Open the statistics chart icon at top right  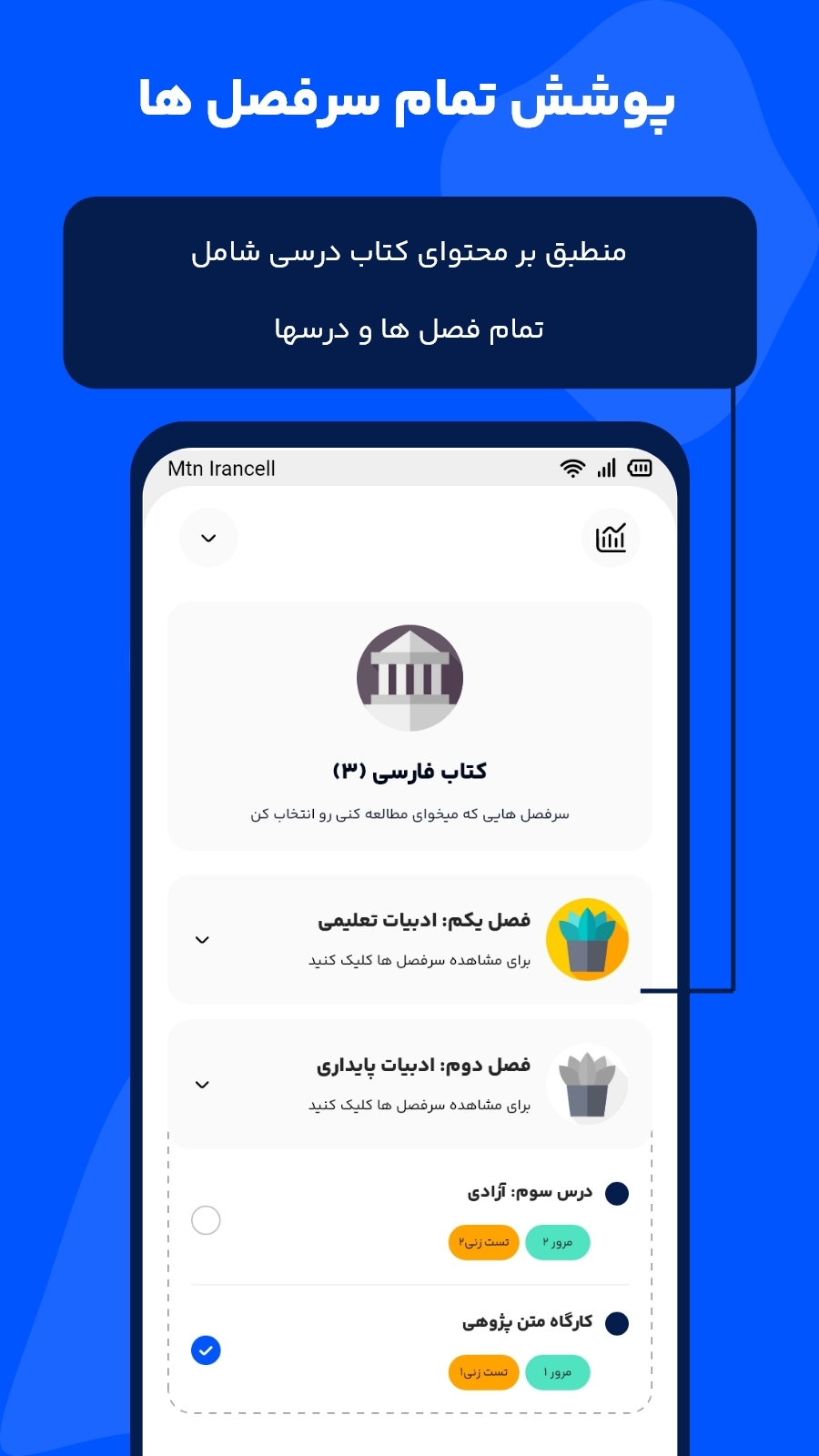(x=611, y=538)
